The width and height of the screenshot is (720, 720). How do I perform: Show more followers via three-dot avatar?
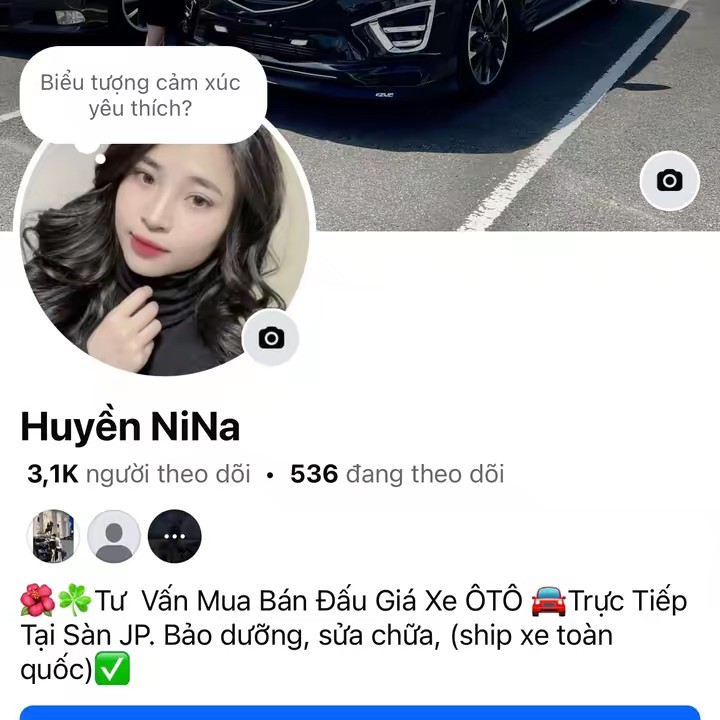[175, 537]
